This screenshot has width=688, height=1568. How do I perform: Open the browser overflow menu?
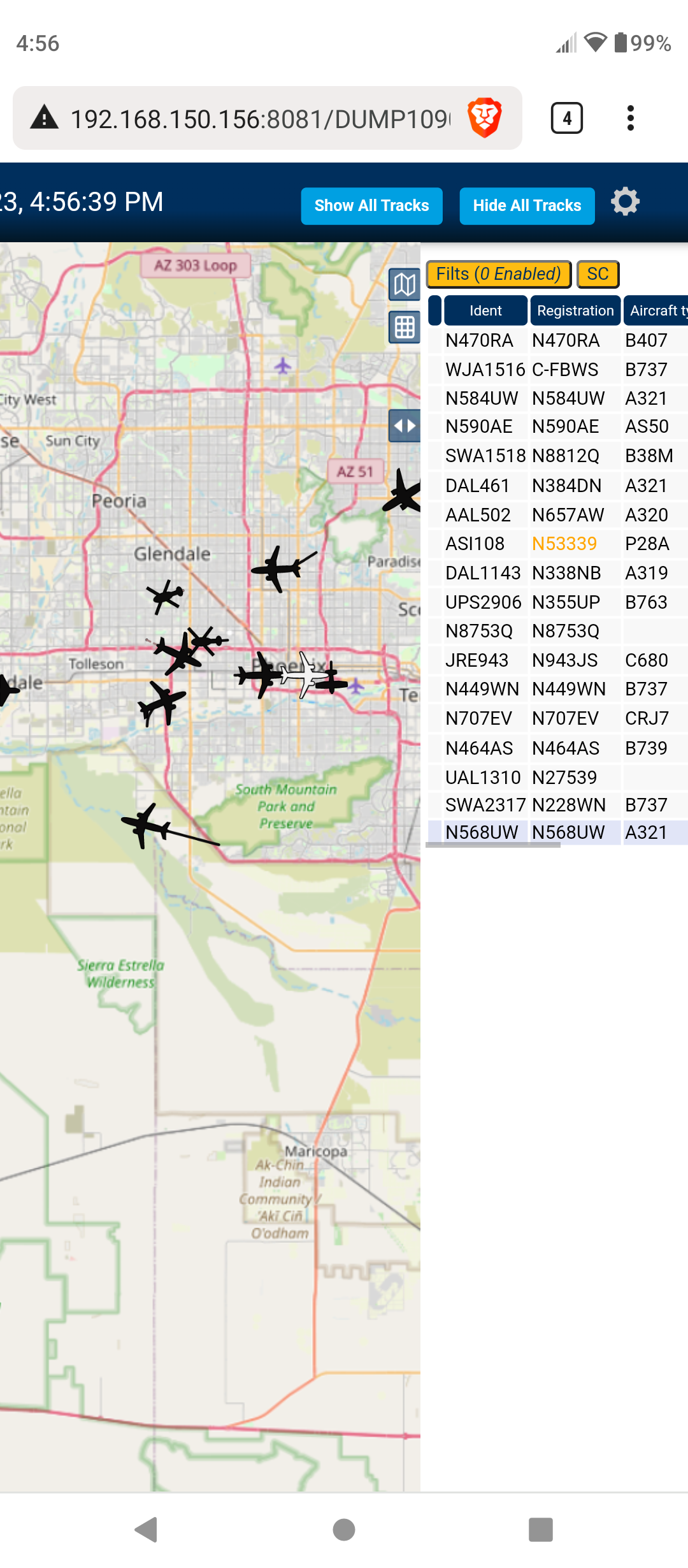pyautogui.click(x=630, y=118)
